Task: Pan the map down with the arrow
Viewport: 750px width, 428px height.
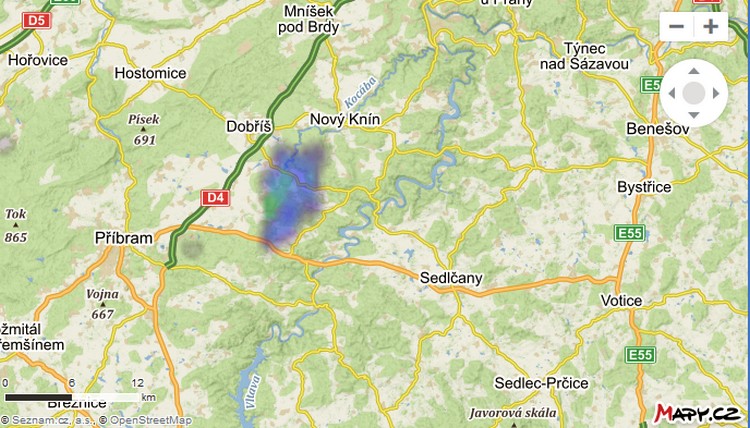Action: [x=694, y=115]
